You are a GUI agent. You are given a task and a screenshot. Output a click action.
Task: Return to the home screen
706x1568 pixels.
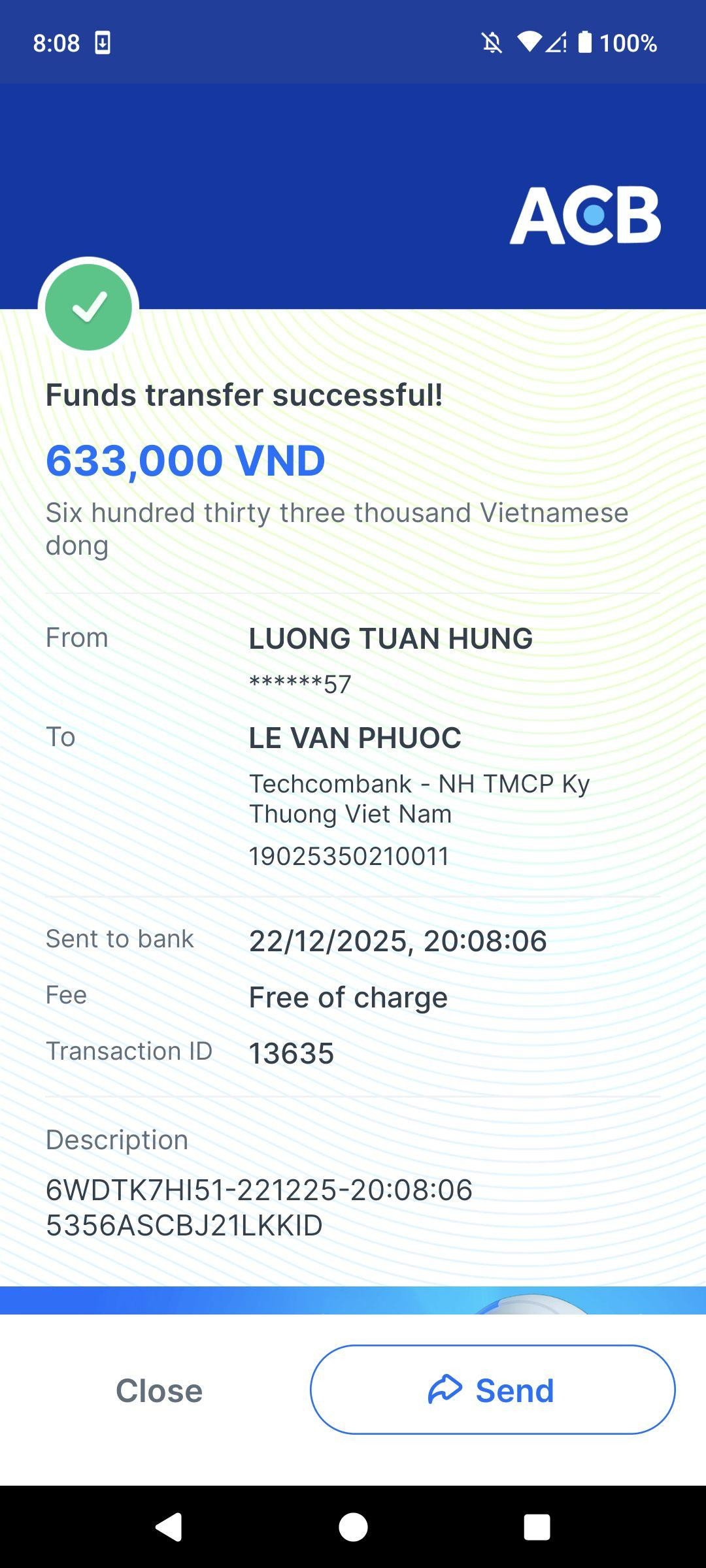(353, 1527)
